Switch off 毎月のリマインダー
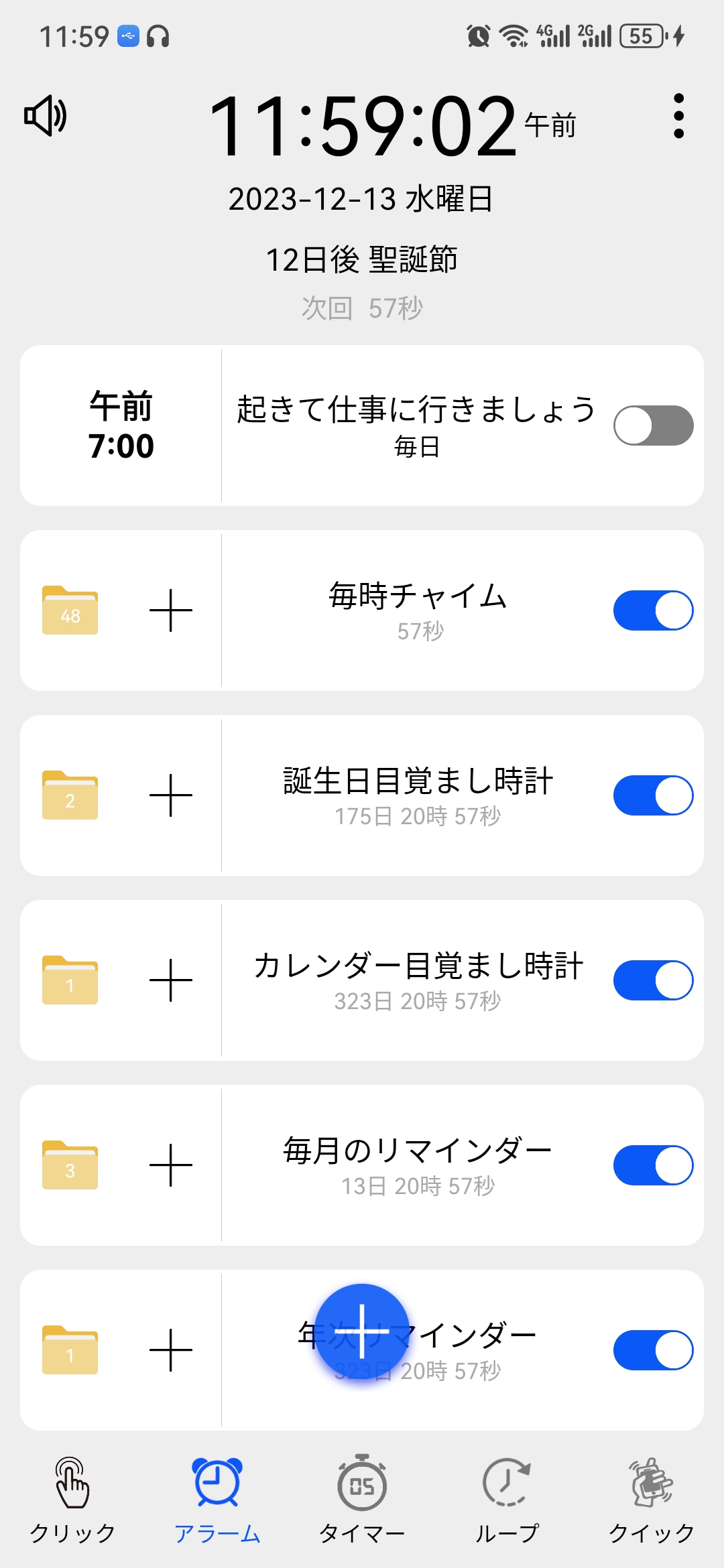 [653, 1165]
